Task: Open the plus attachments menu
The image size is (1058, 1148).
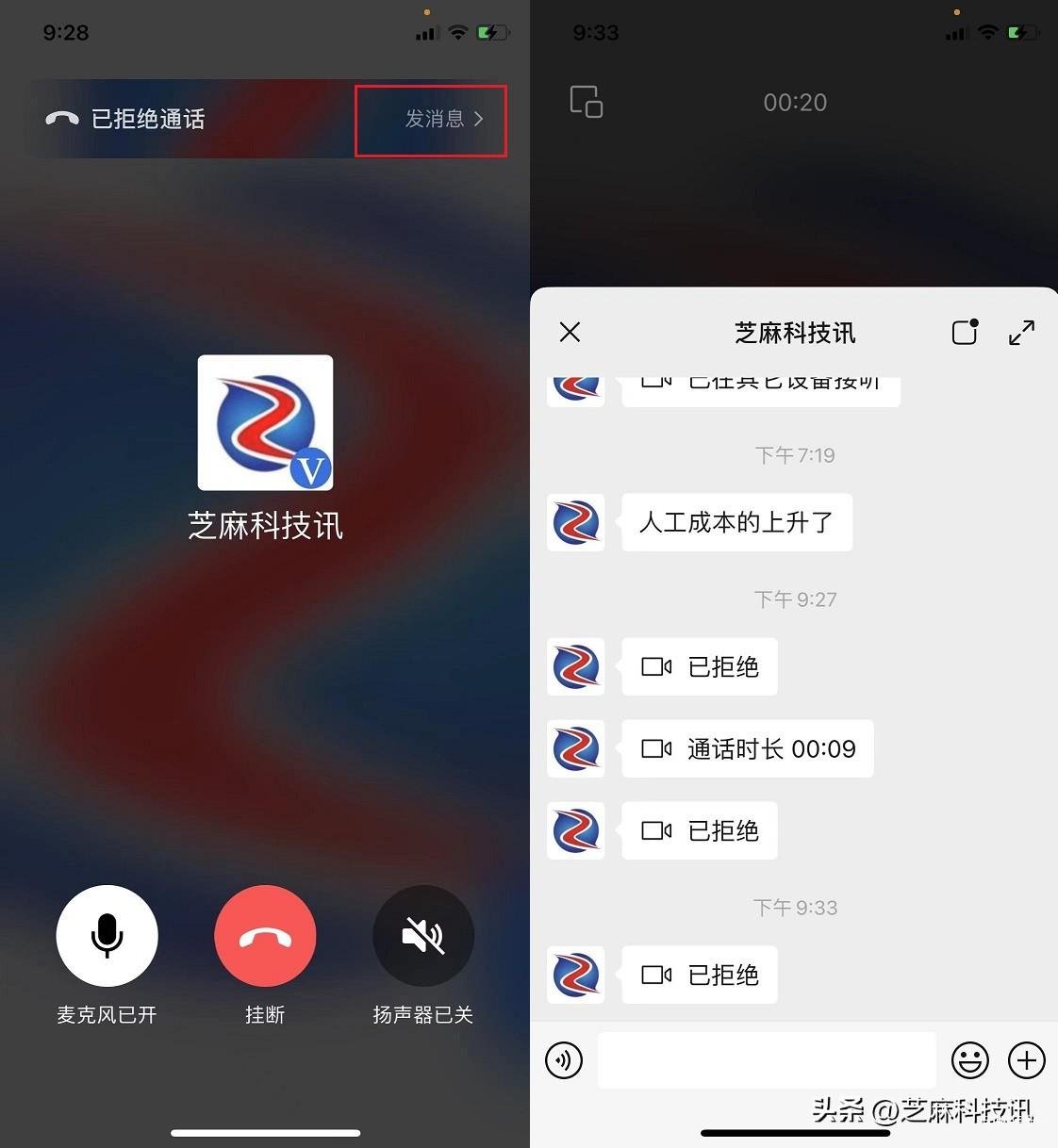Action: 1027,1060
